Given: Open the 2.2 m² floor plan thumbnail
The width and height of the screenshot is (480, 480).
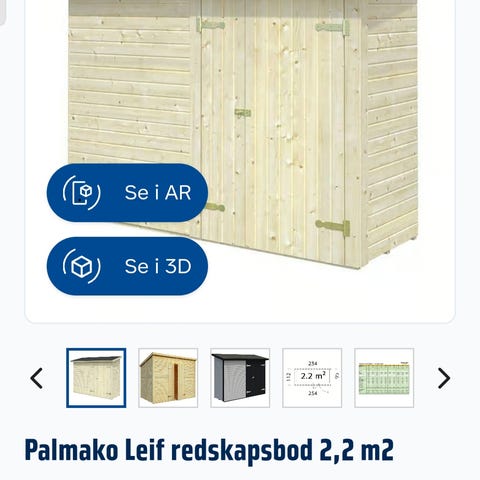Looking at the screenshot, I should (312, 378).
